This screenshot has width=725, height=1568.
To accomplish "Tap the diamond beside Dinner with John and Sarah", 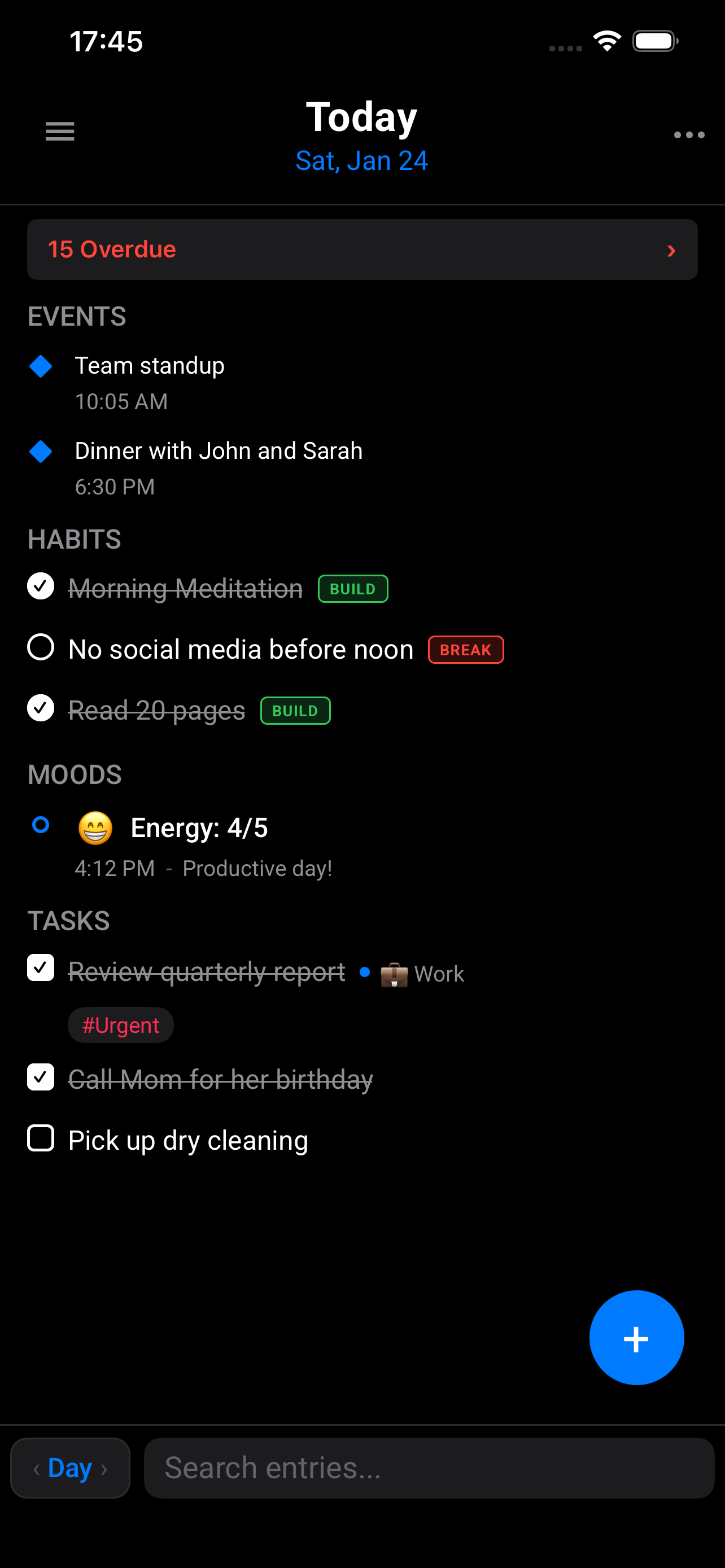I will (40, 451).
